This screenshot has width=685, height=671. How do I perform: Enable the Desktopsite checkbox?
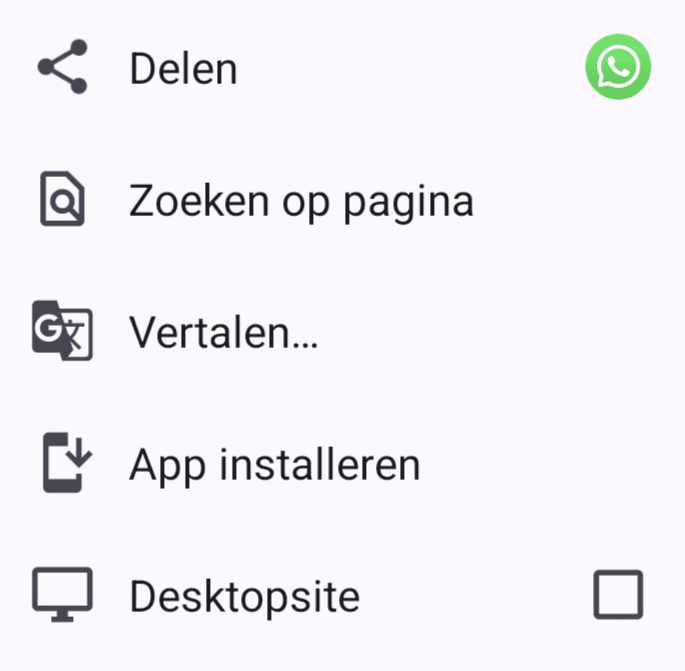tap(618, 596)
